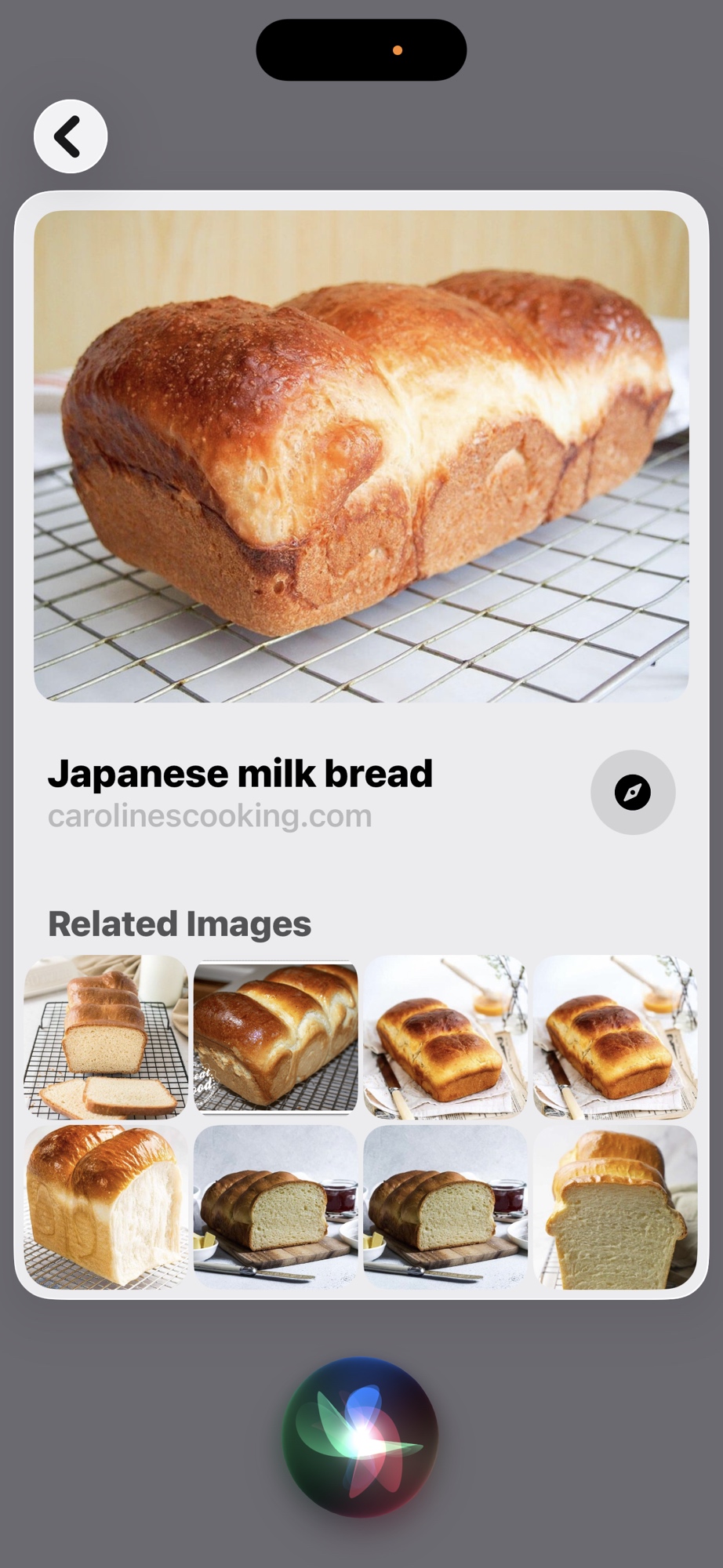Open the Safari compass icon for carolinescooking.com
The height and width of the screenshot is (1568, 723).
(x=632, y=792)
